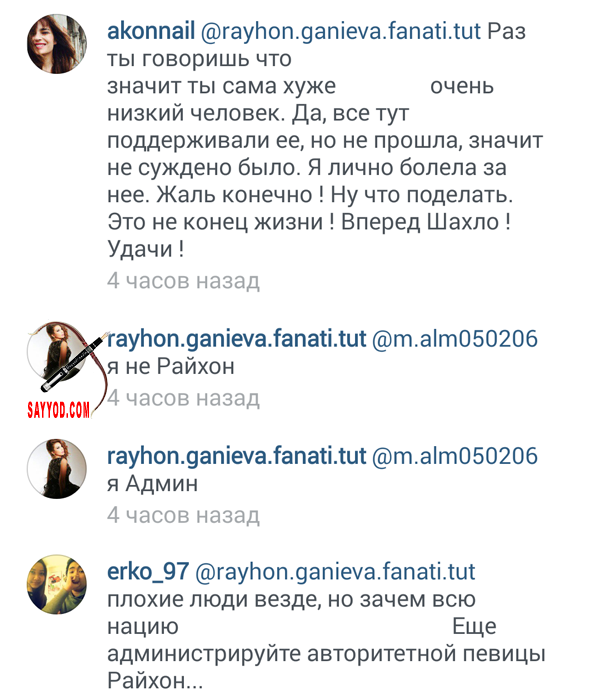600x700 pixels.
Task: Tap the @rayhon.ganieva.fanati.tut mention in erko_97's comment
Action: coord(335,573)
